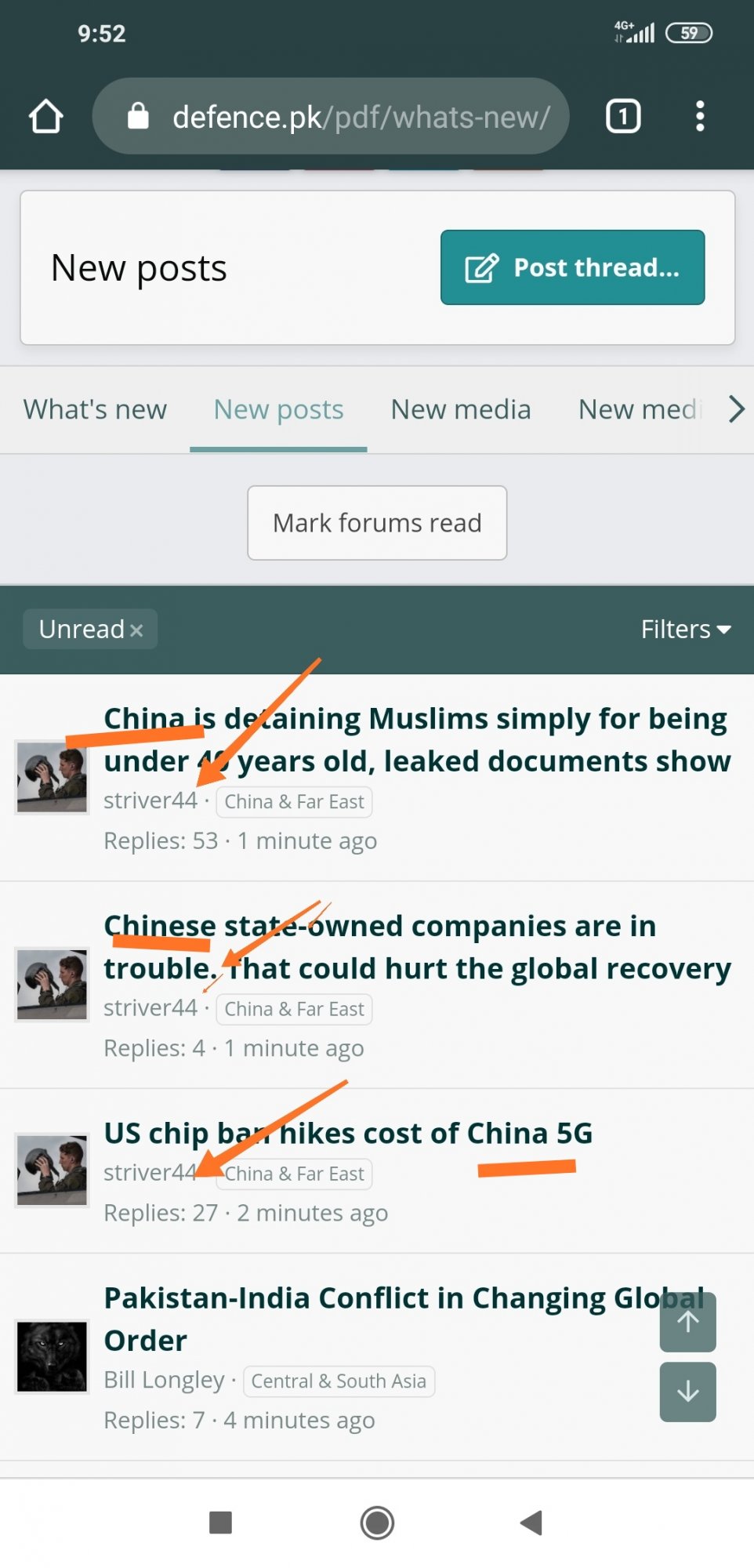
Task: Expand the Filters dropdown
Action: click(686, 630)
